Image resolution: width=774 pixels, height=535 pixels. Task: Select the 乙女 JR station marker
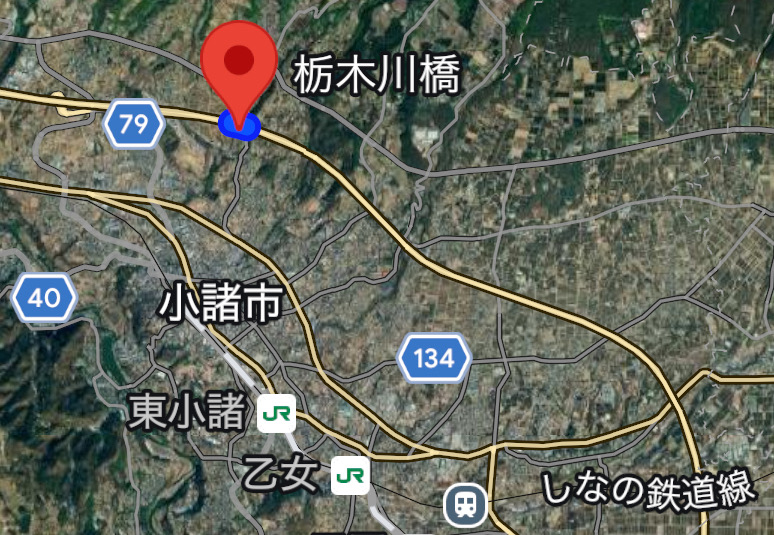pos(350,477)
